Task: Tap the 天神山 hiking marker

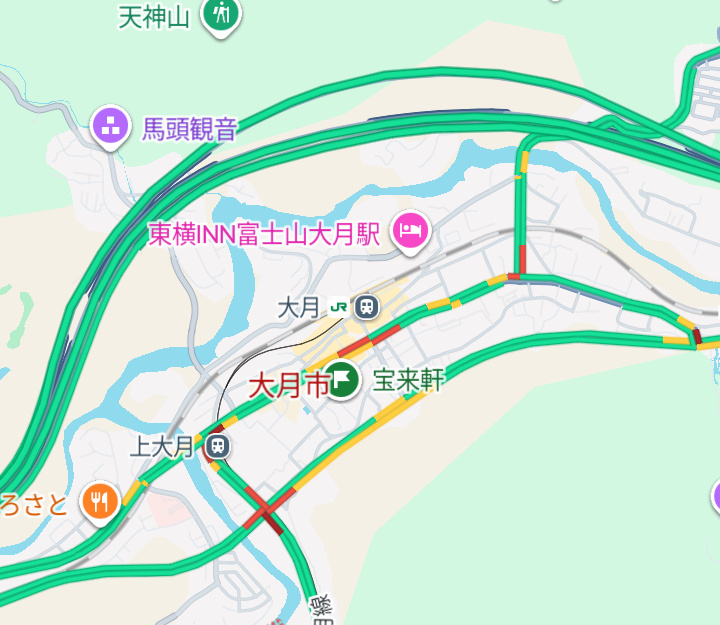Action: 220,14
